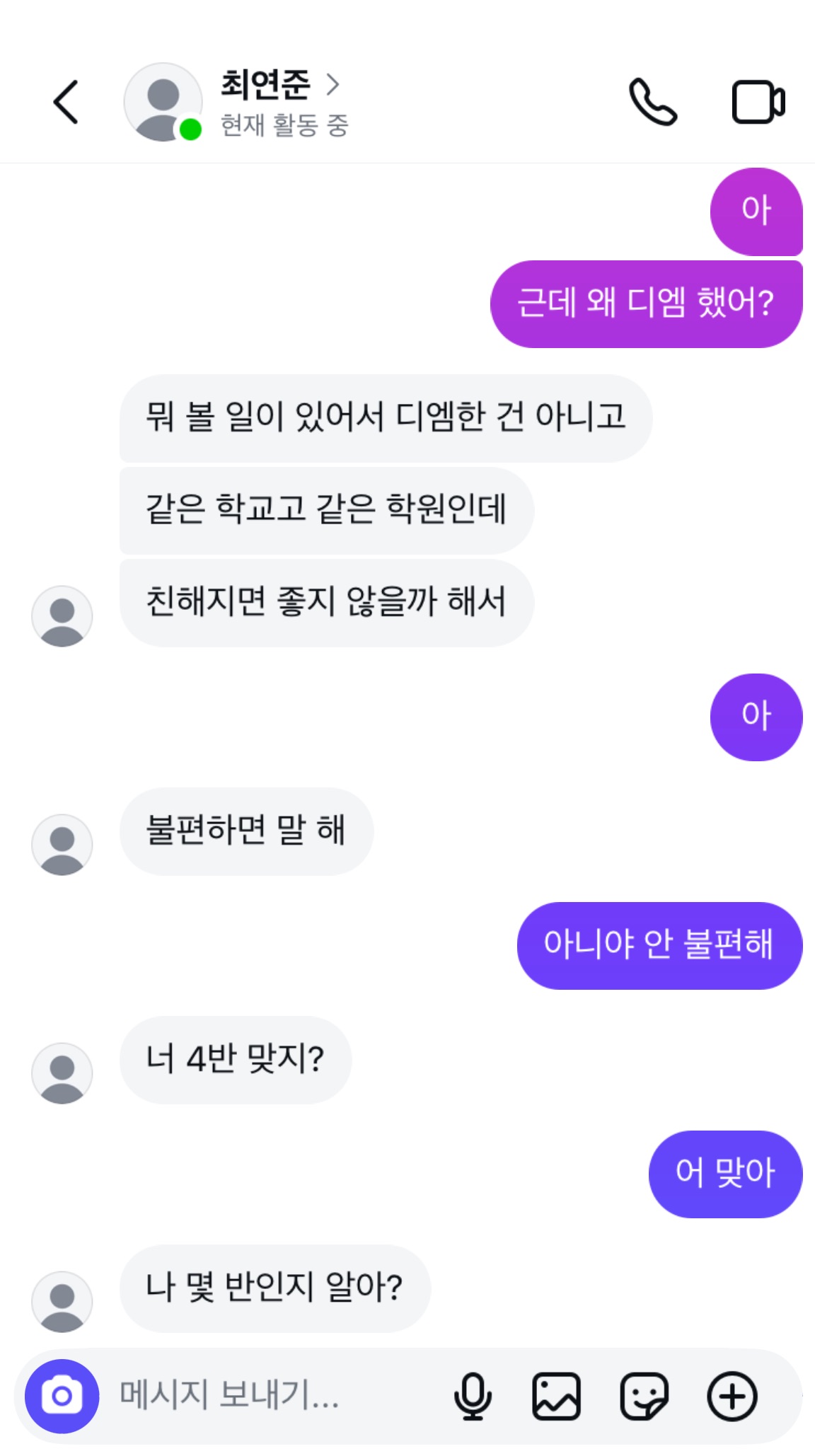Focus the 메시지 보내기 text field
Screen dimensions: 815x1456
pyautogui.click(x=269, y=1396)
